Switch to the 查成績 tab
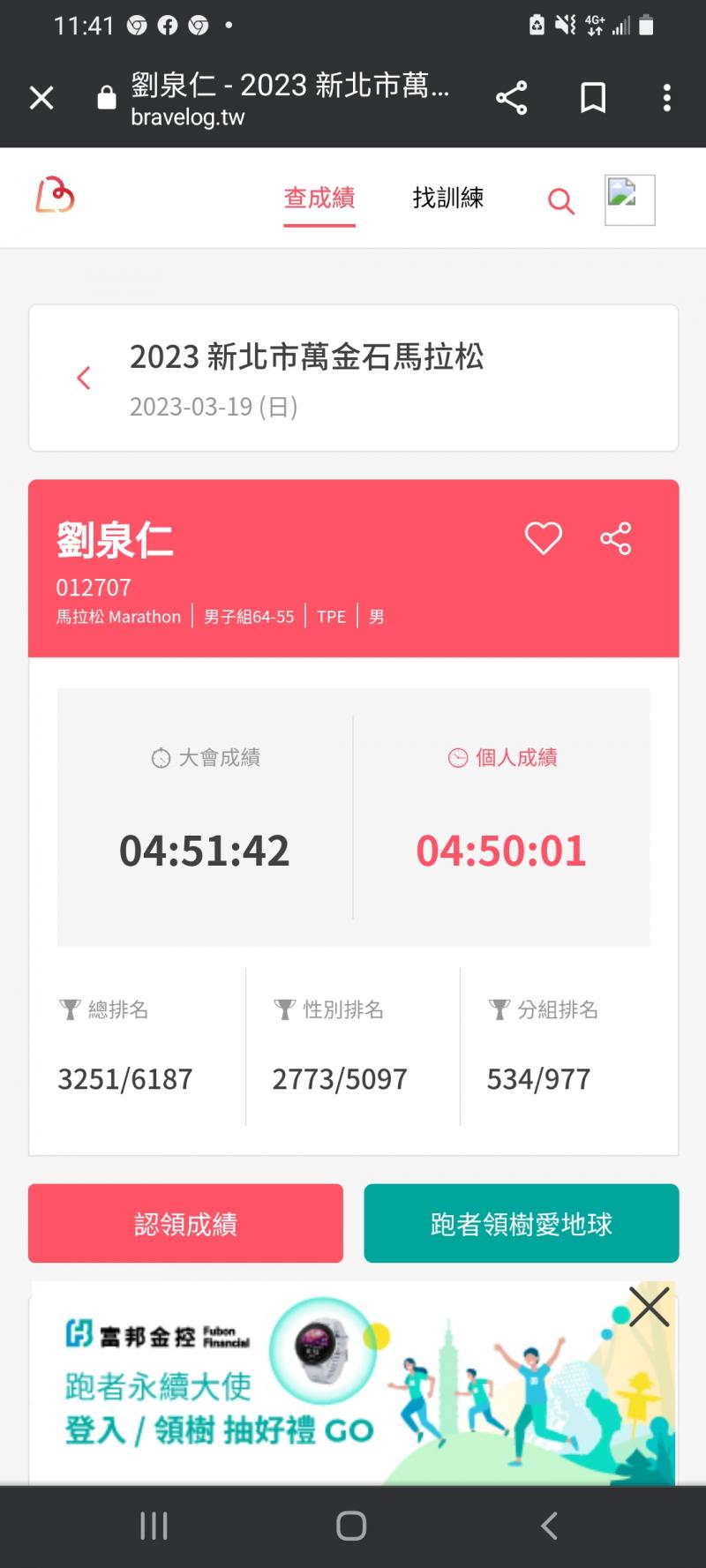Viewport: 706px width, 1568px height. coord(319,198)
